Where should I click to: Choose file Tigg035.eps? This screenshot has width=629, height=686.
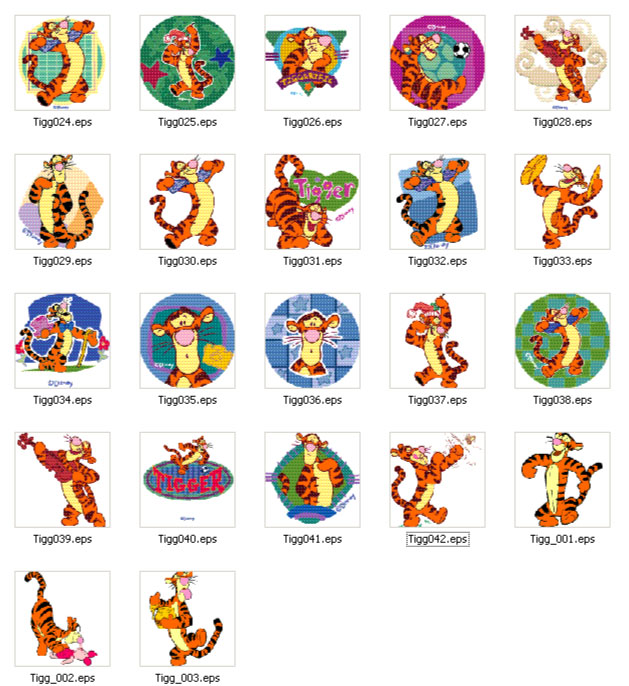click(x=187, y=340)
